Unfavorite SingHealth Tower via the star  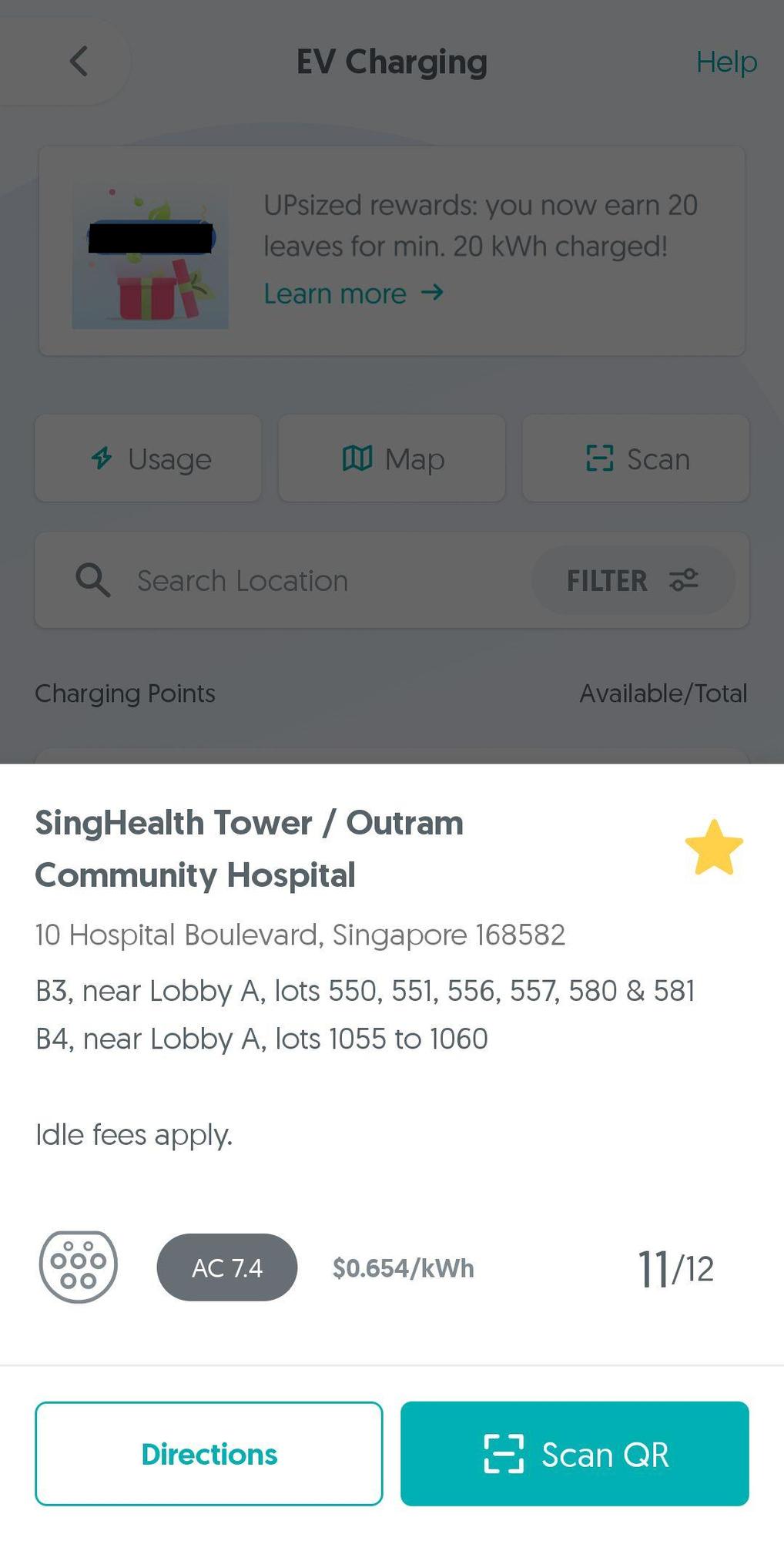coord(712,850)
